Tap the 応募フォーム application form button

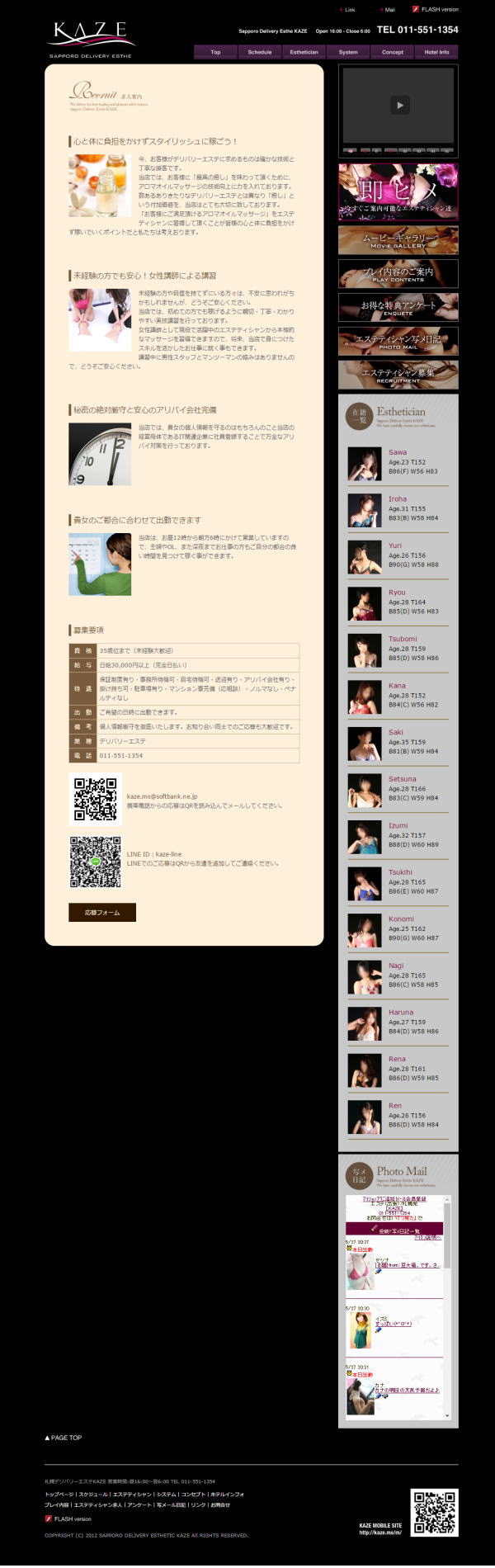pos(102,913)
